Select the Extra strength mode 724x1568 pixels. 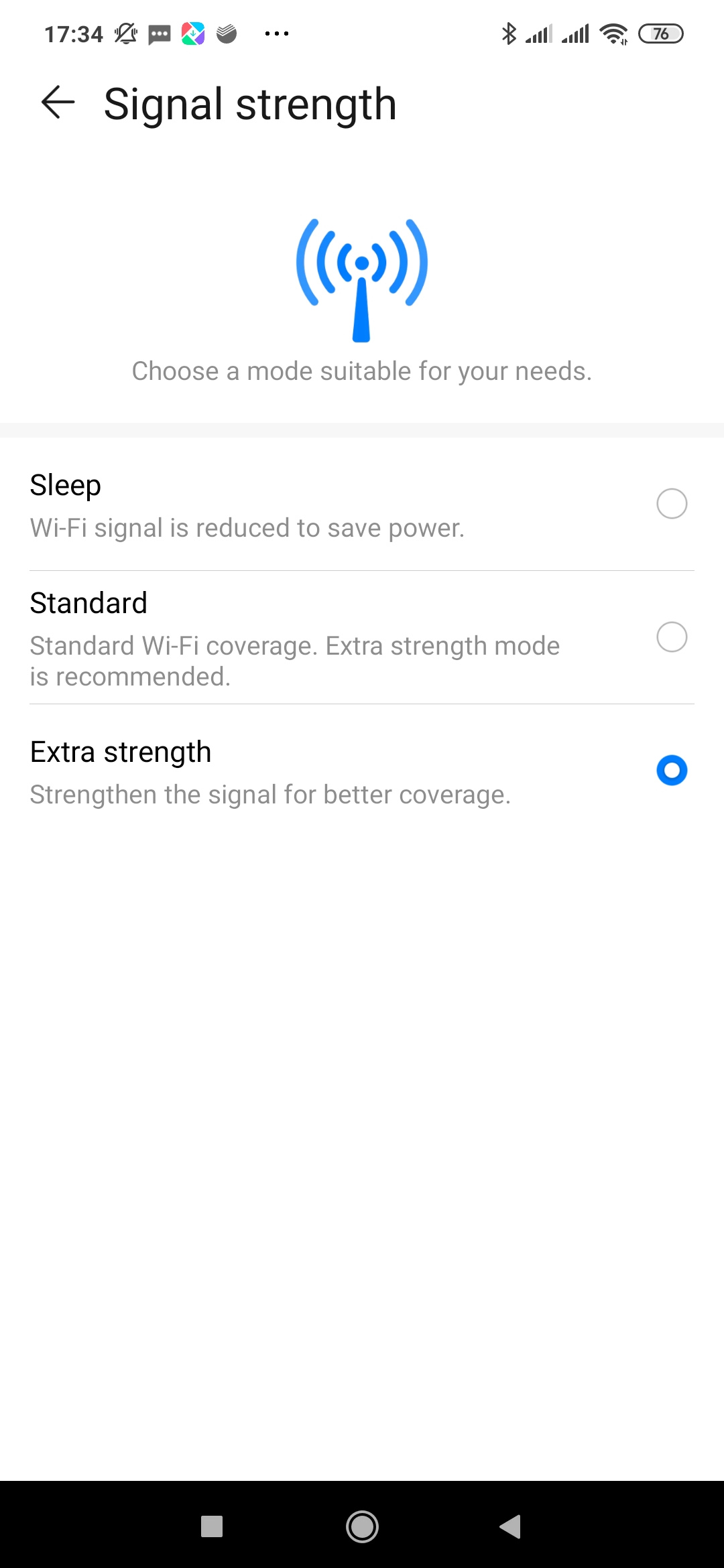[x=671, y=771]
